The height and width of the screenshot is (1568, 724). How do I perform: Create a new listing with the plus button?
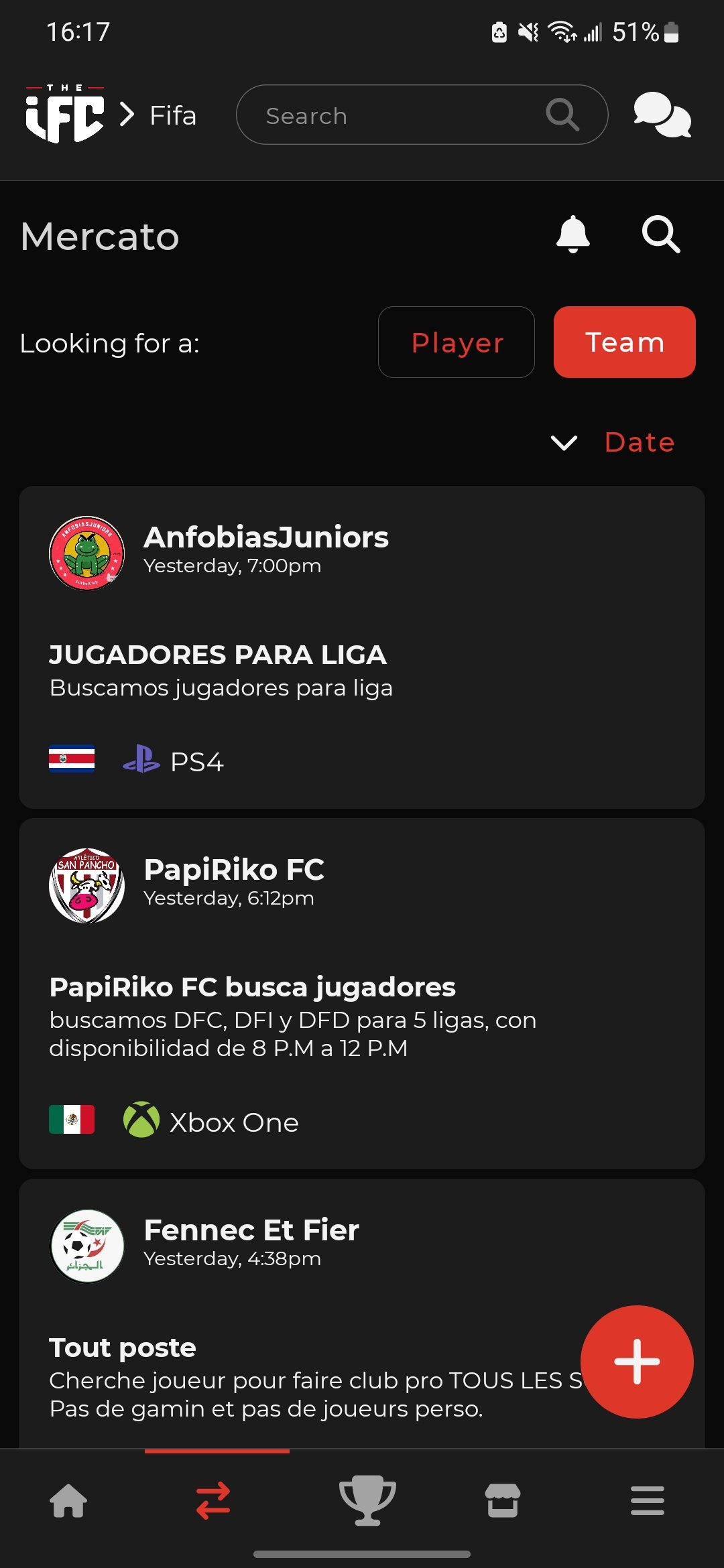637,1362
